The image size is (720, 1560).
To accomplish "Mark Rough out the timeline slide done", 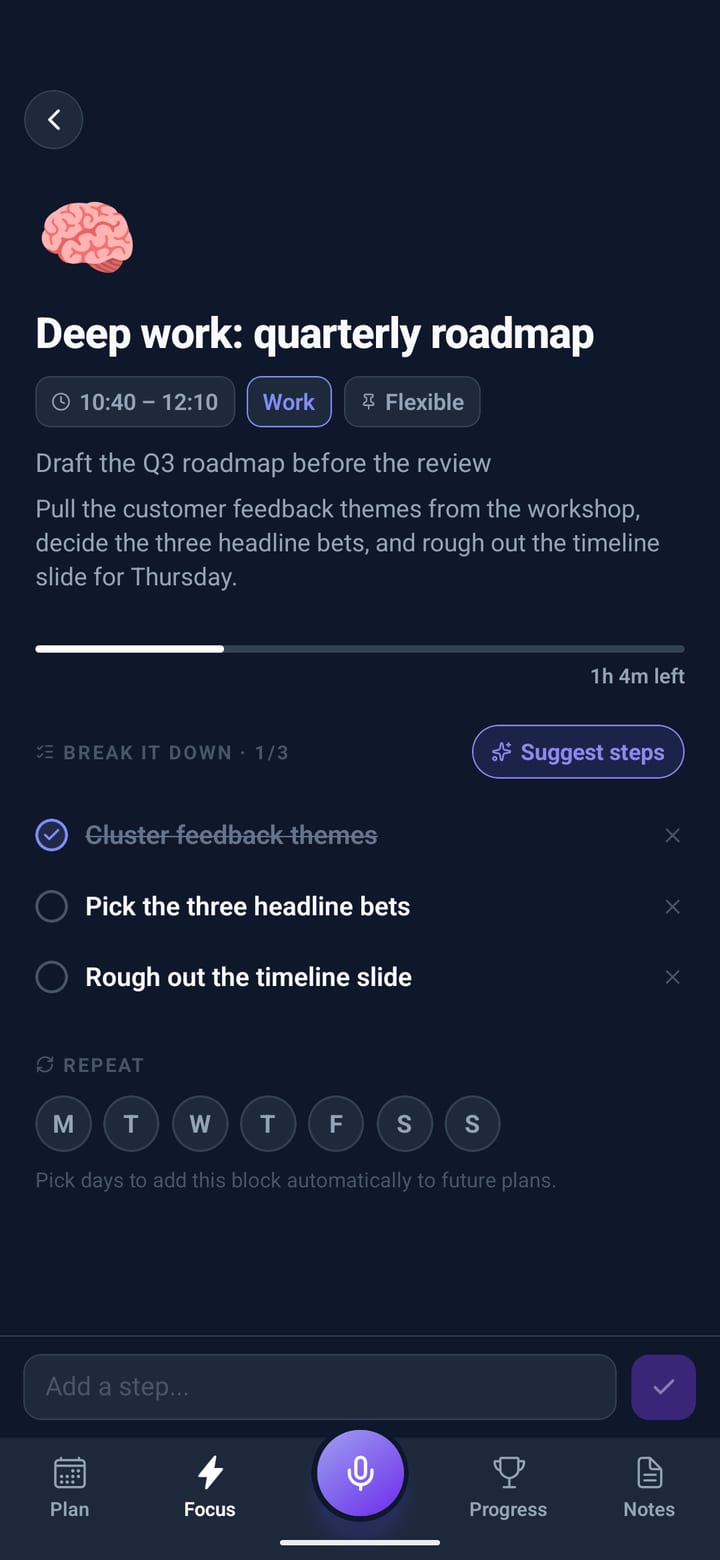I will (51, 977).
